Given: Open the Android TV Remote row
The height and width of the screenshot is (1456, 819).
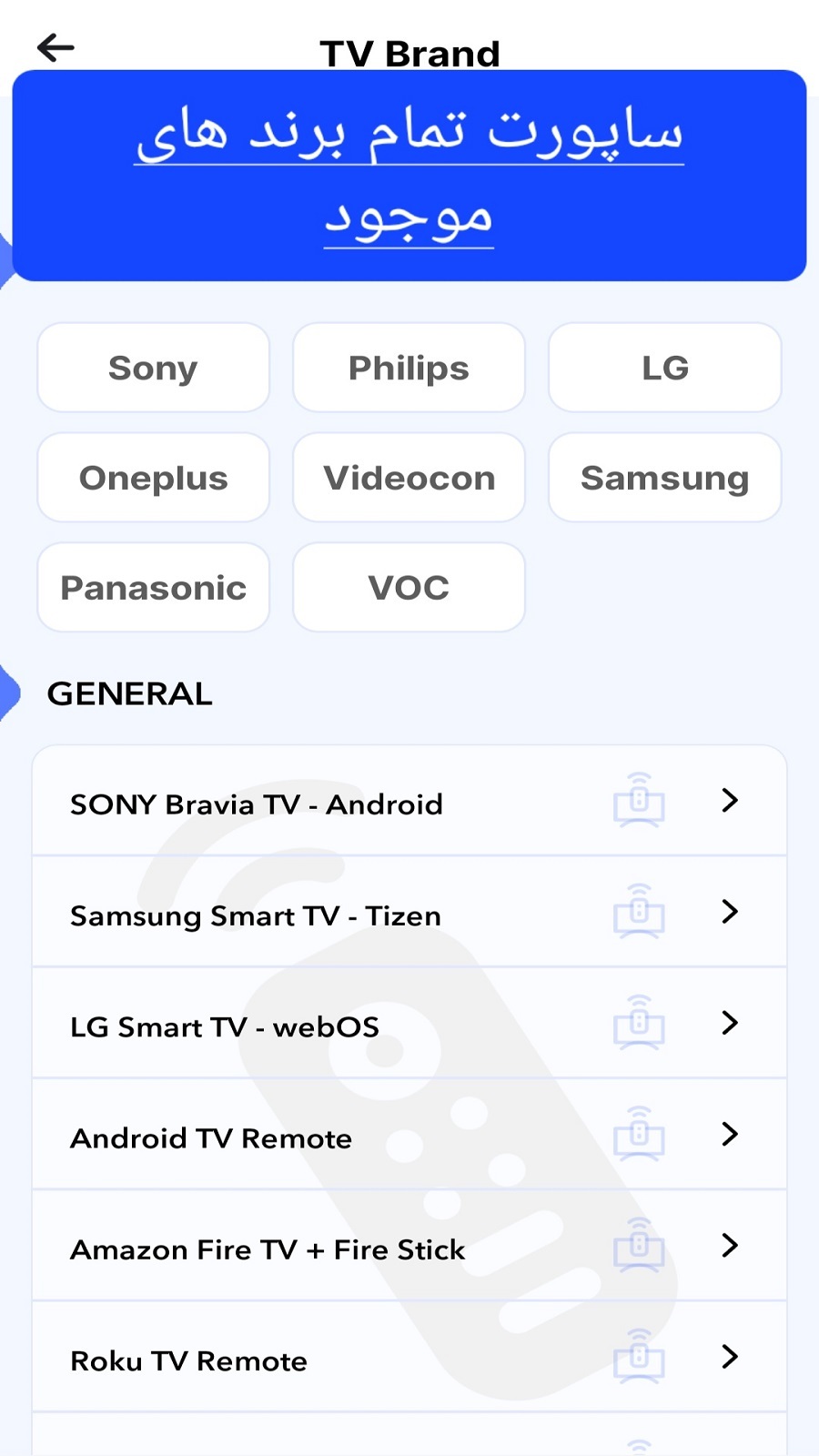Looking at the screenshot, I should click(409, 1137).
